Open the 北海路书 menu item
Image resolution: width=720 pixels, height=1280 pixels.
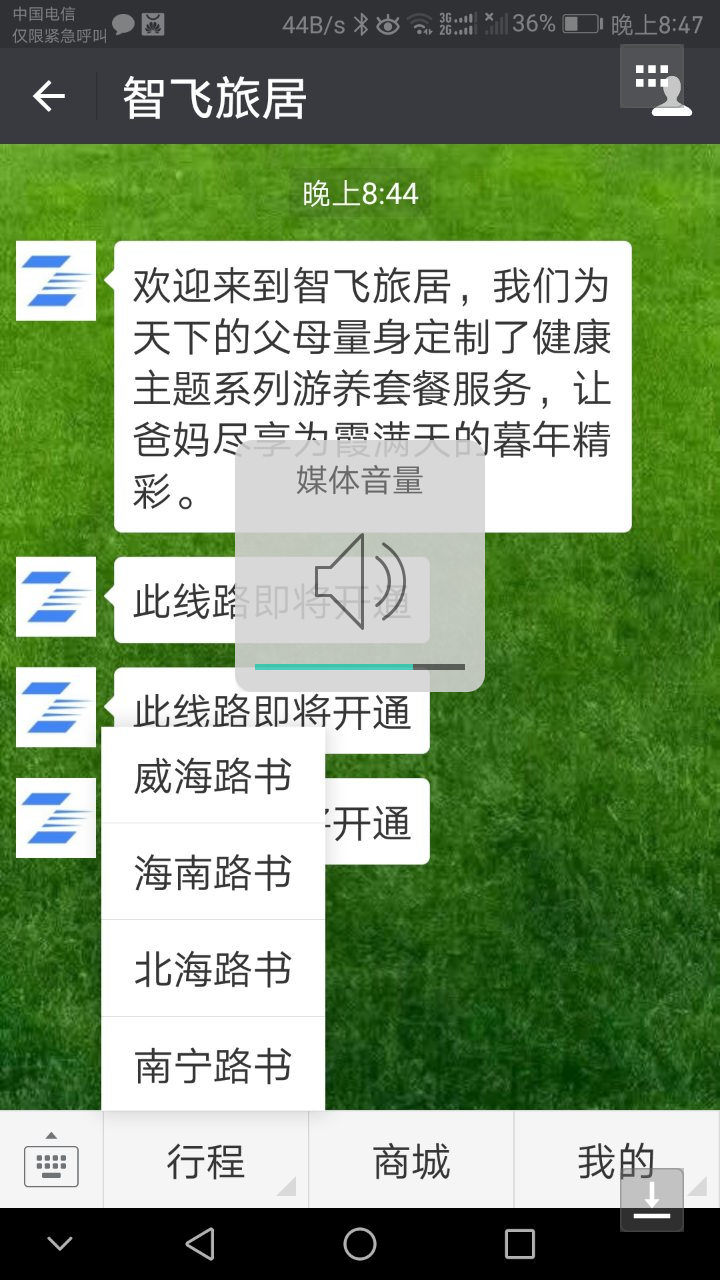pyautogui.click(x=213, y=969)
